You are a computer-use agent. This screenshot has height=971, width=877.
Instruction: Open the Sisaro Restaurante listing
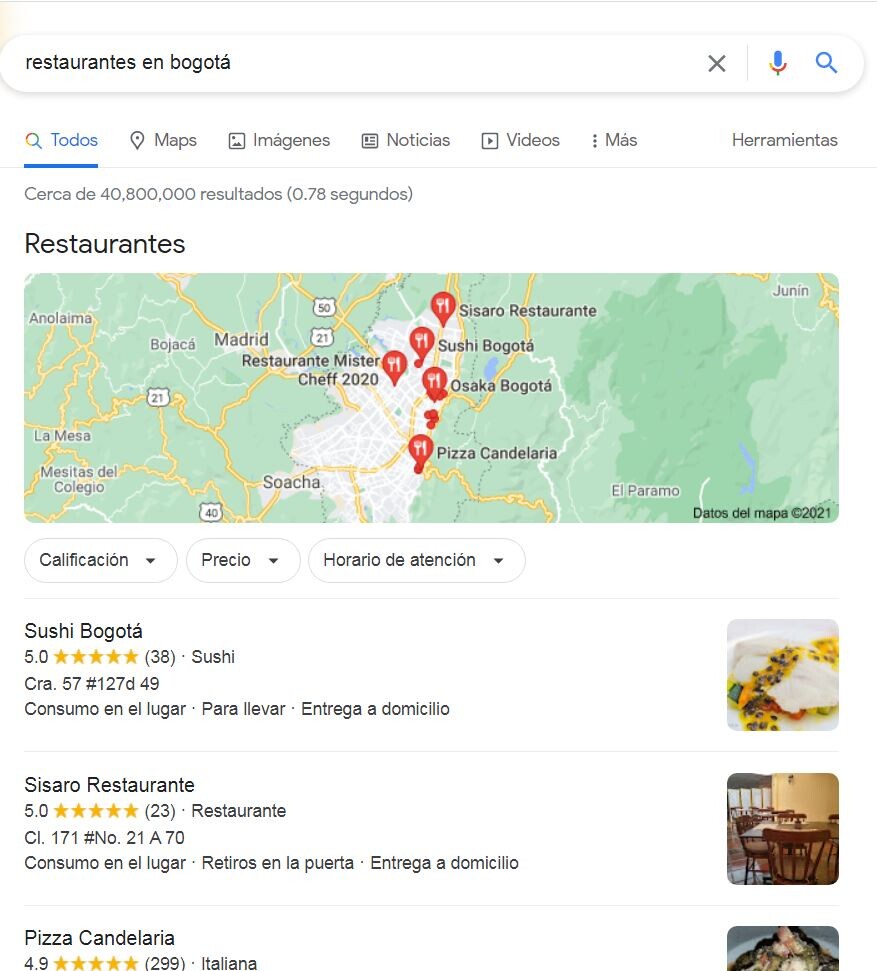tap(109, 785)
